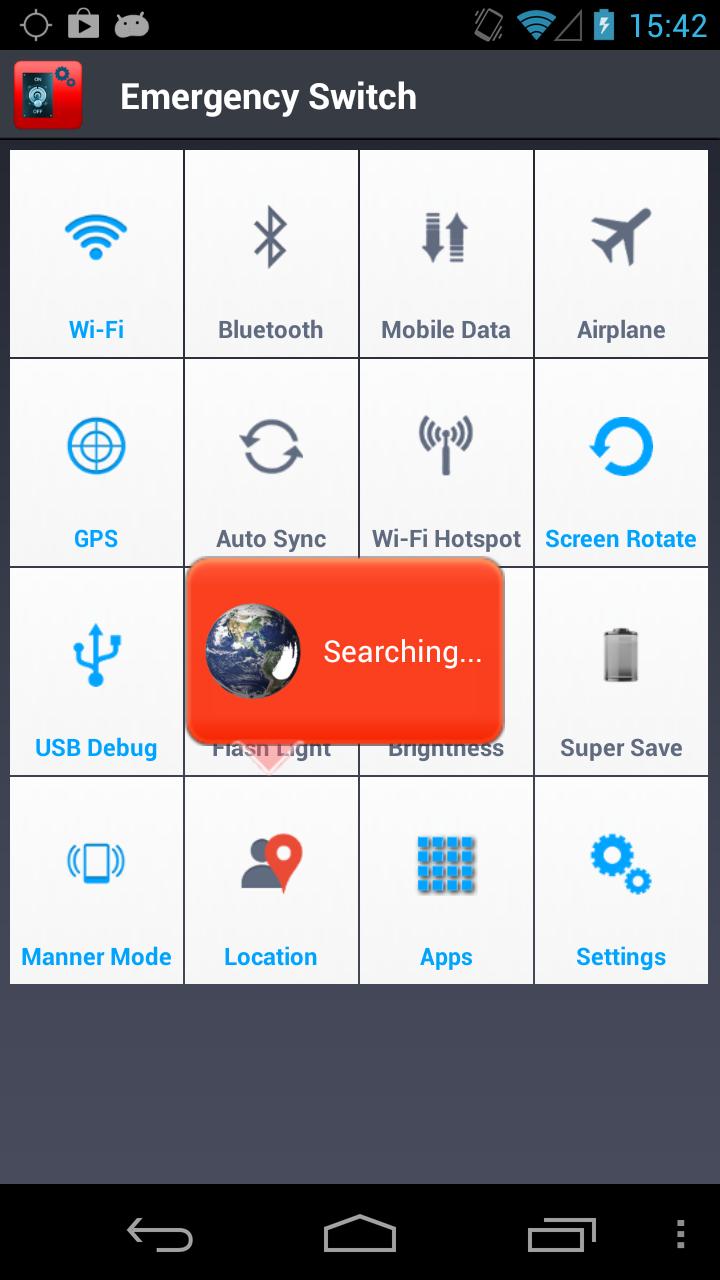Screen dimensions: 720x1280
Task: Toggle Manner Mode
Action: pos(97,881)
